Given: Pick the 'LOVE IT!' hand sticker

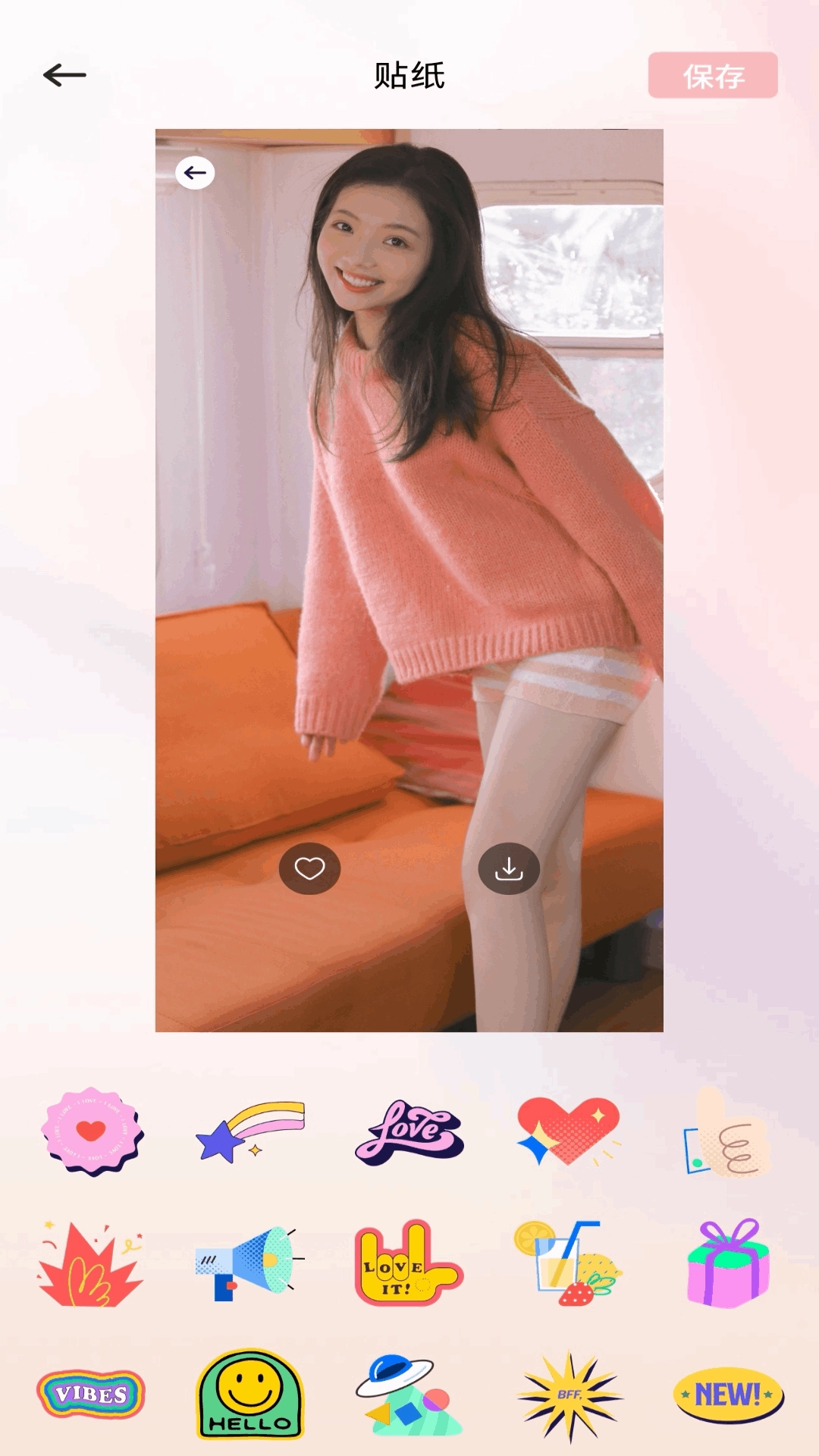Looking at the screenshot, I should (409, 1263).
